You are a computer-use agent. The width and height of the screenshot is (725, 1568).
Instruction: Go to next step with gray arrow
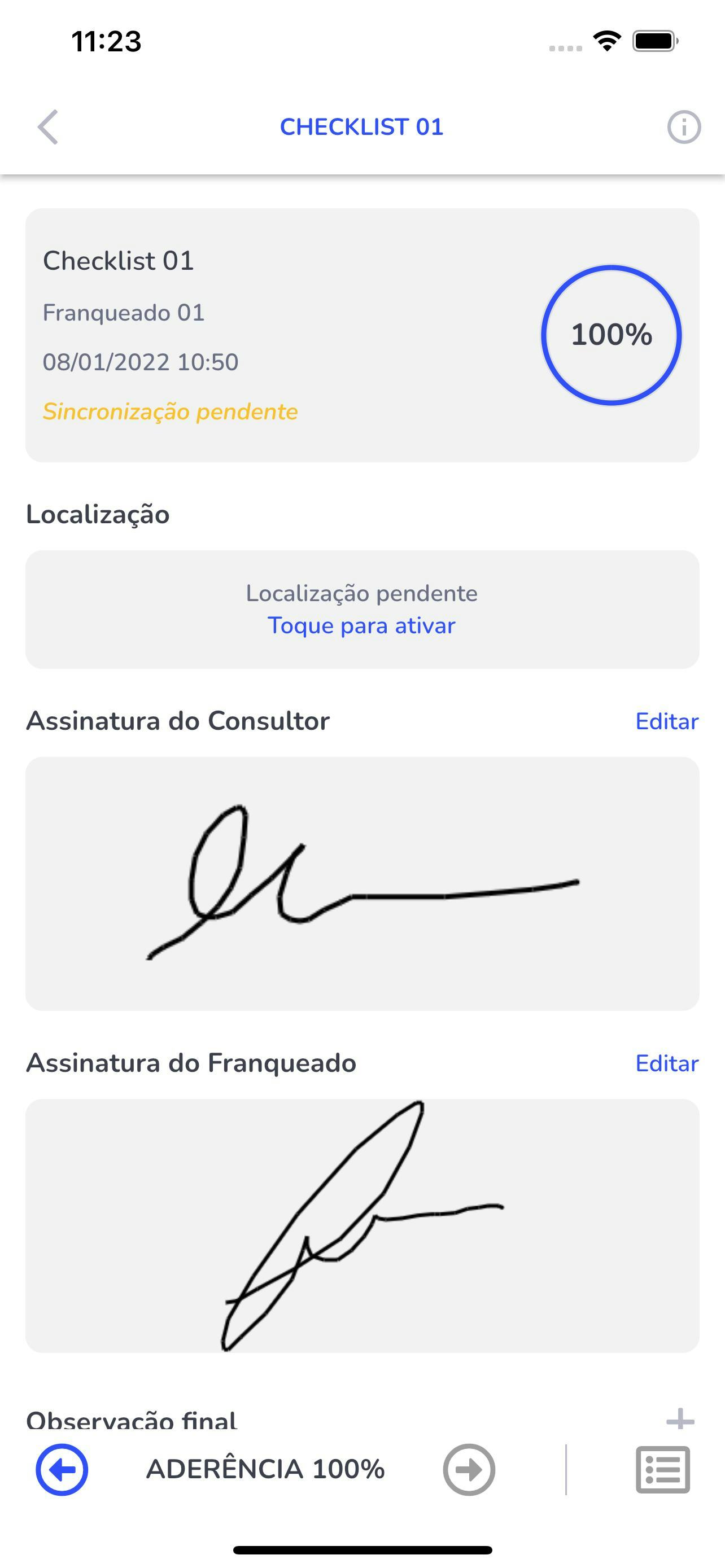coord(469,1469)
